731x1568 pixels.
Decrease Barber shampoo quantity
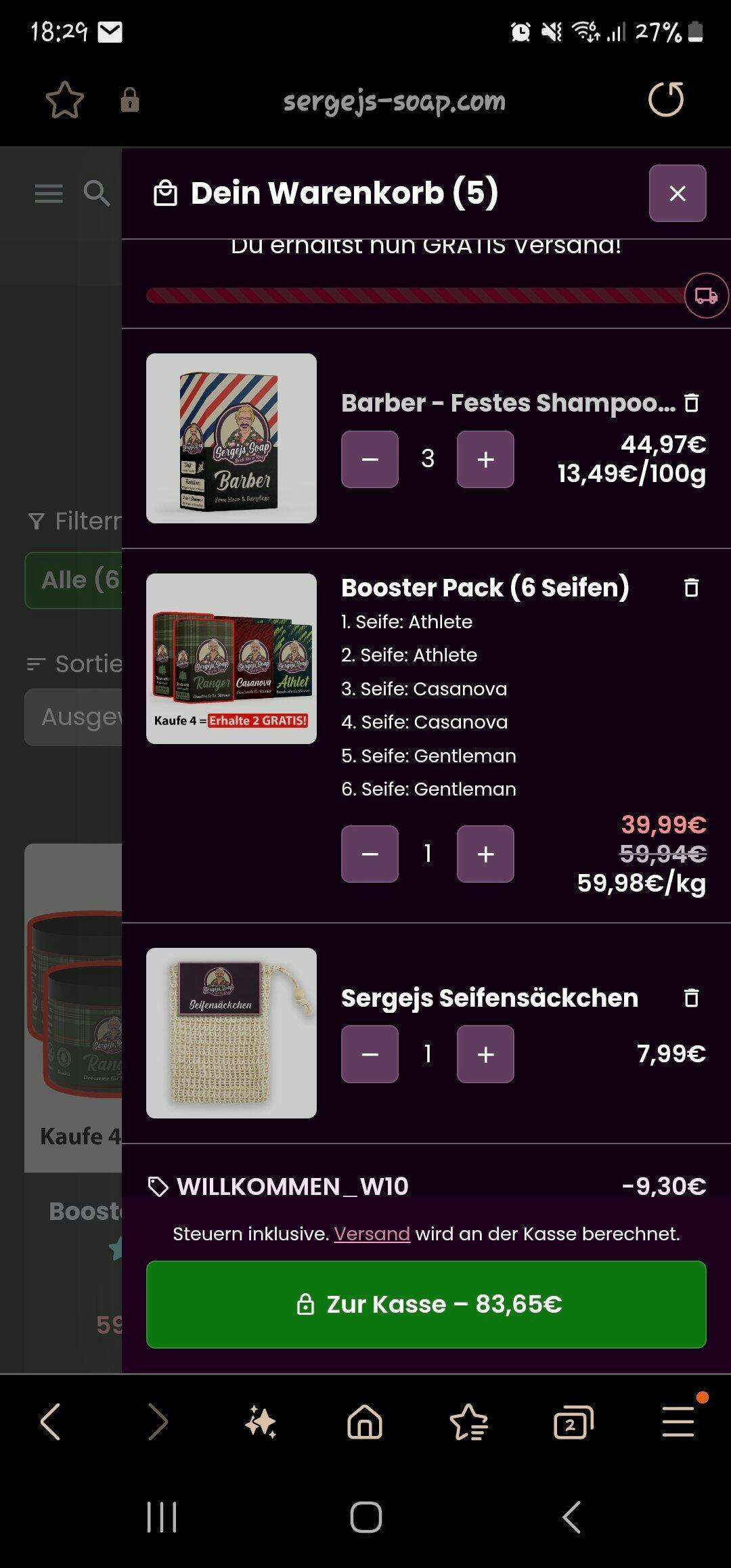point(370,459)
